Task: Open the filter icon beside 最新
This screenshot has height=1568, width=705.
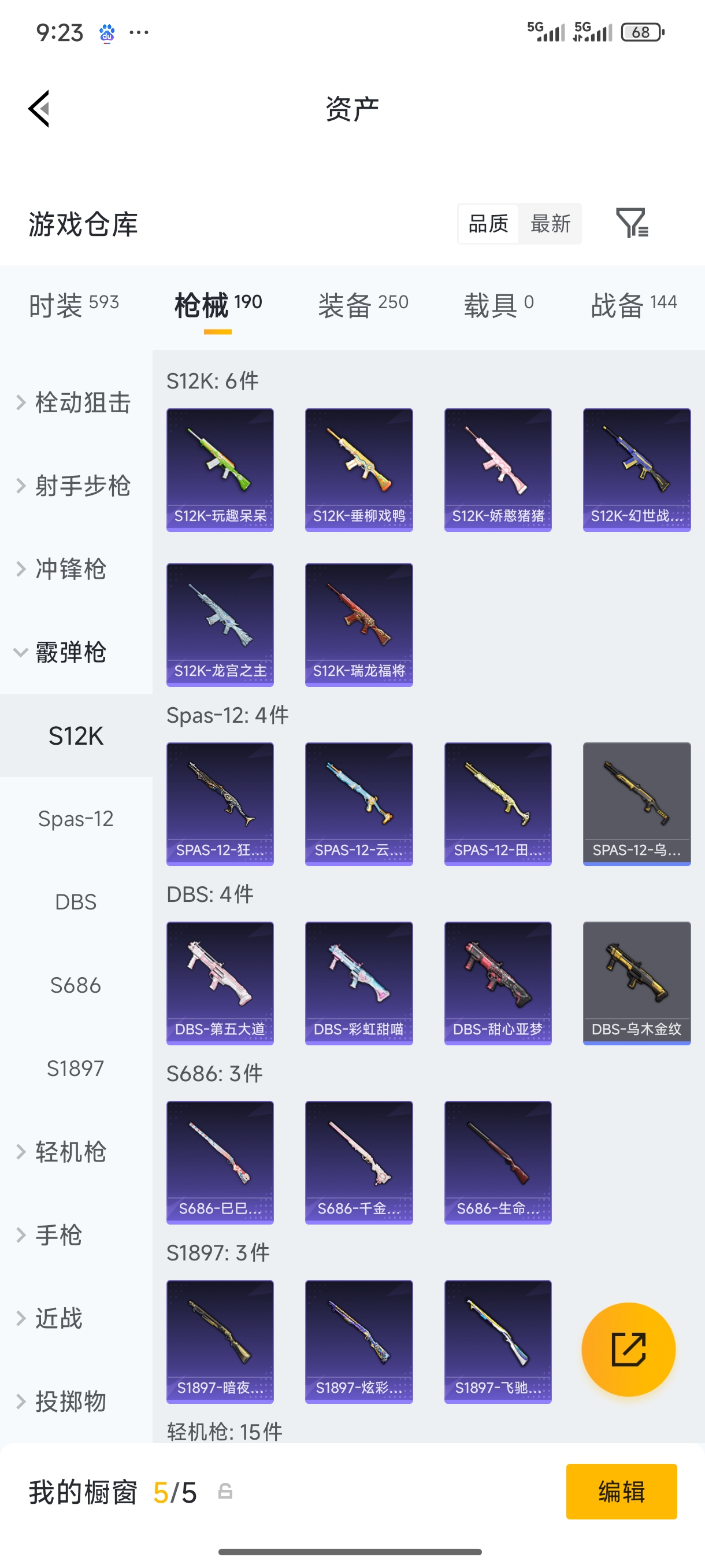Action: 632,223
